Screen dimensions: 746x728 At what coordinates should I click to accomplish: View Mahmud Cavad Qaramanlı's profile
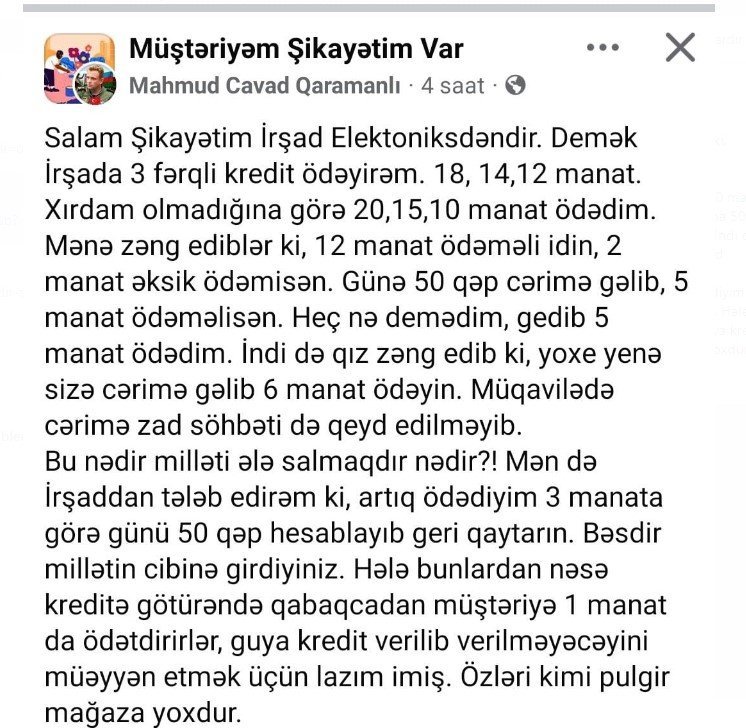(265, 86)
